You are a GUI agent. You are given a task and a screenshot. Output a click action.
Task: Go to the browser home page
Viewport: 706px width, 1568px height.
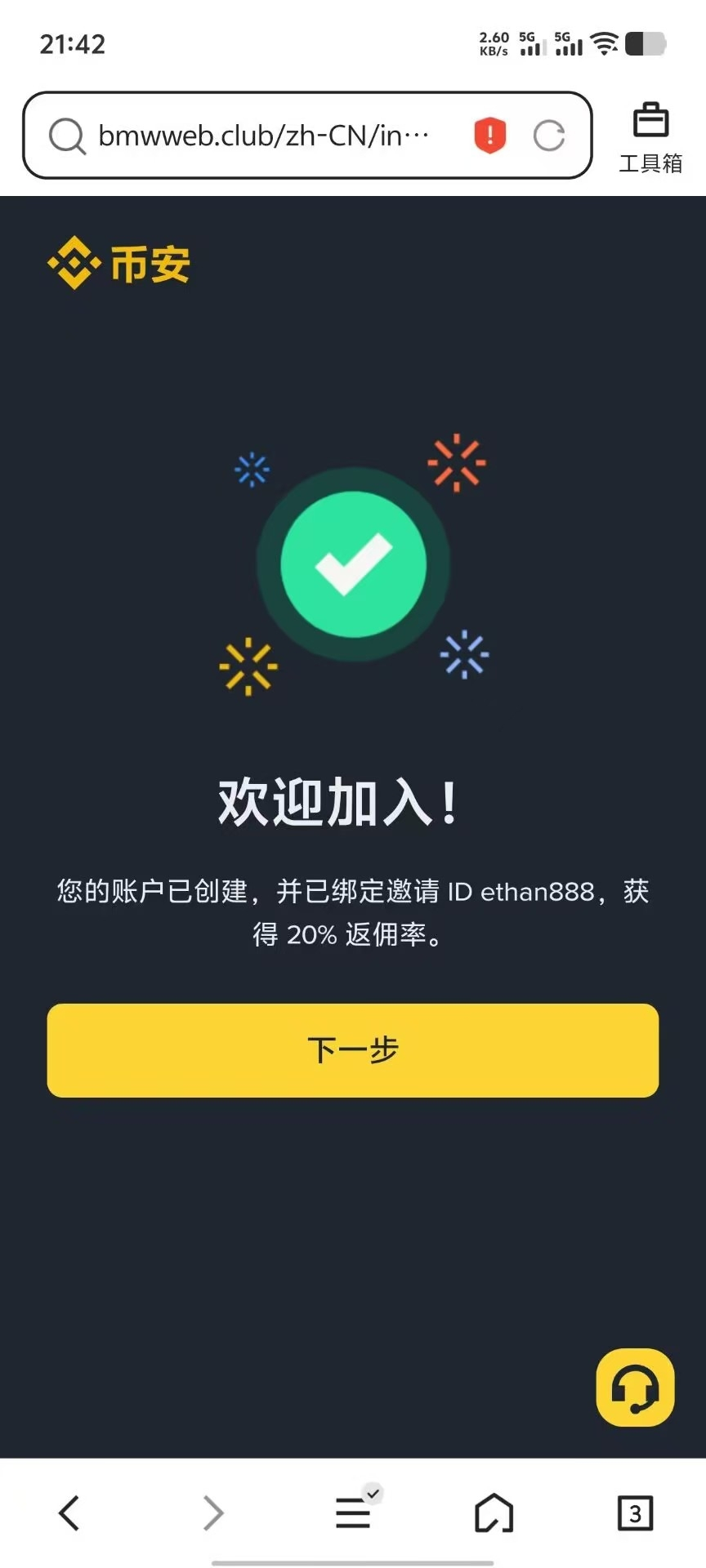pyautogui.click(x=494, y=1513)
